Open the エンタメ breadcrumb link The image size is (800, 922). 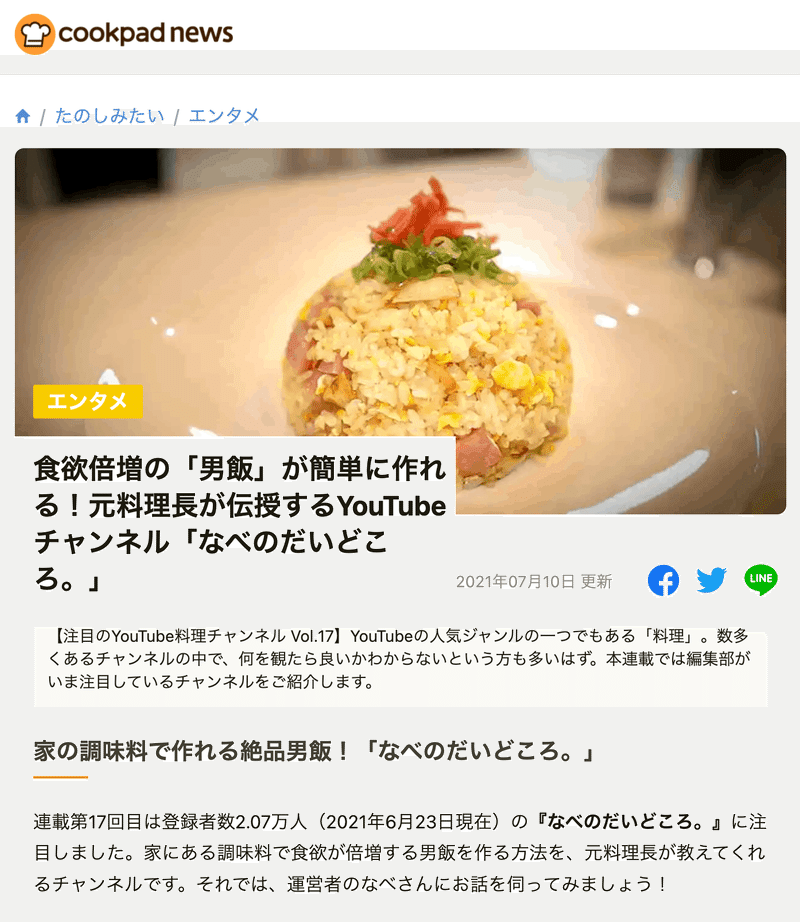click(224, 116)
